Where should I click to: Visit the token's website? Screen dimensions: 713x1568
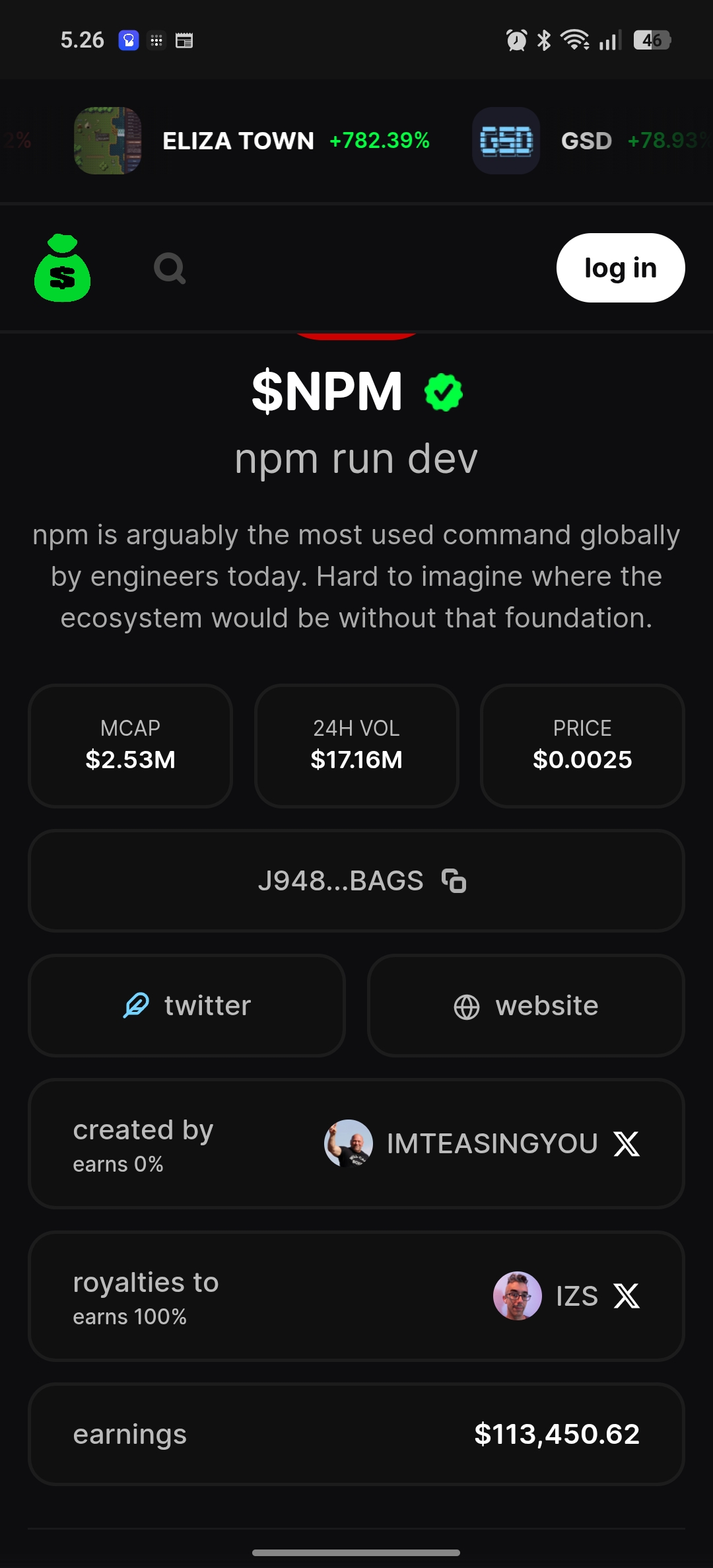pyautogui.click(x=526, y=1006)
